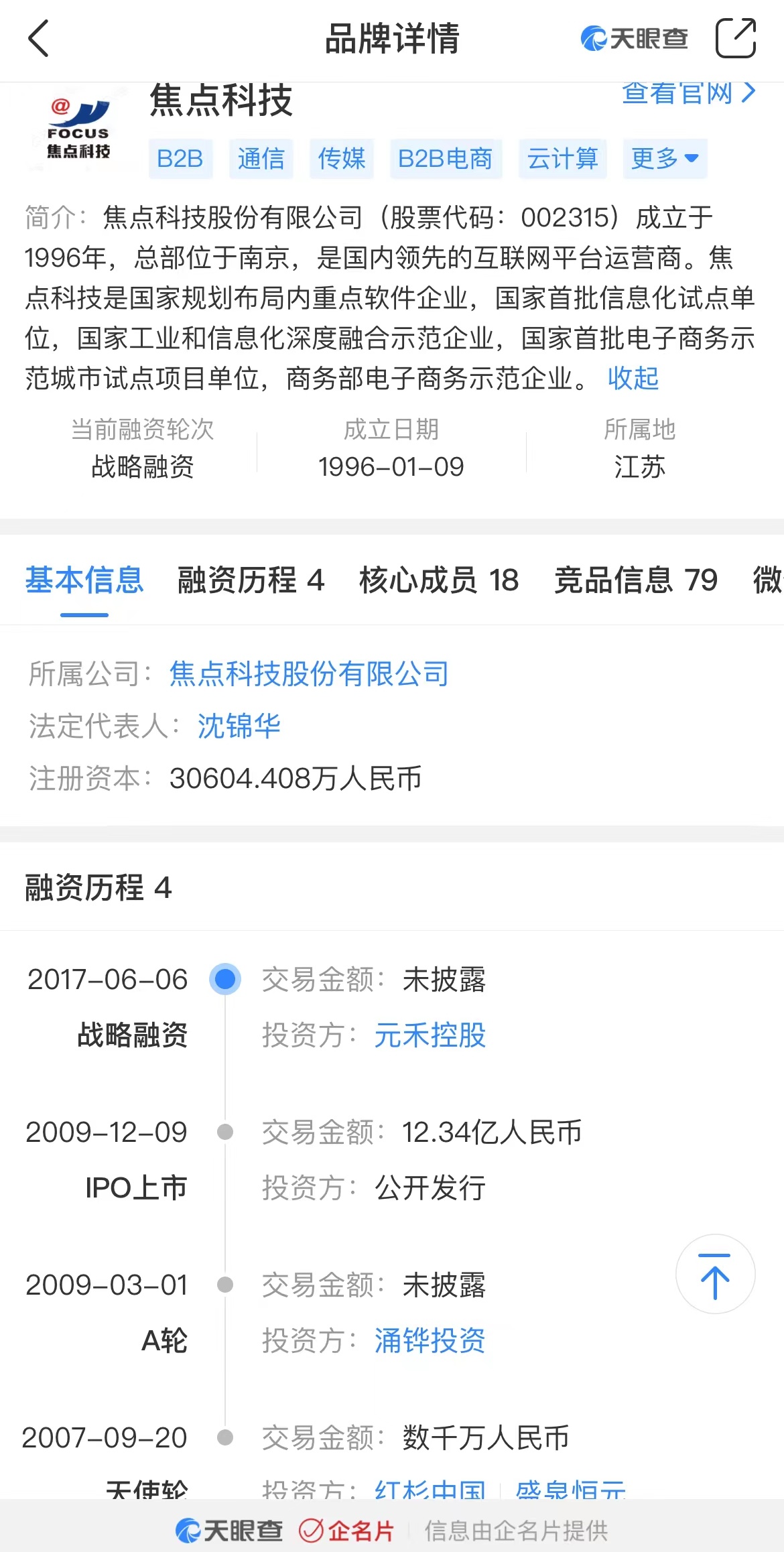Open legal representative 沈锦华
The image size is (784, 1552).
[x=239, y=726]
